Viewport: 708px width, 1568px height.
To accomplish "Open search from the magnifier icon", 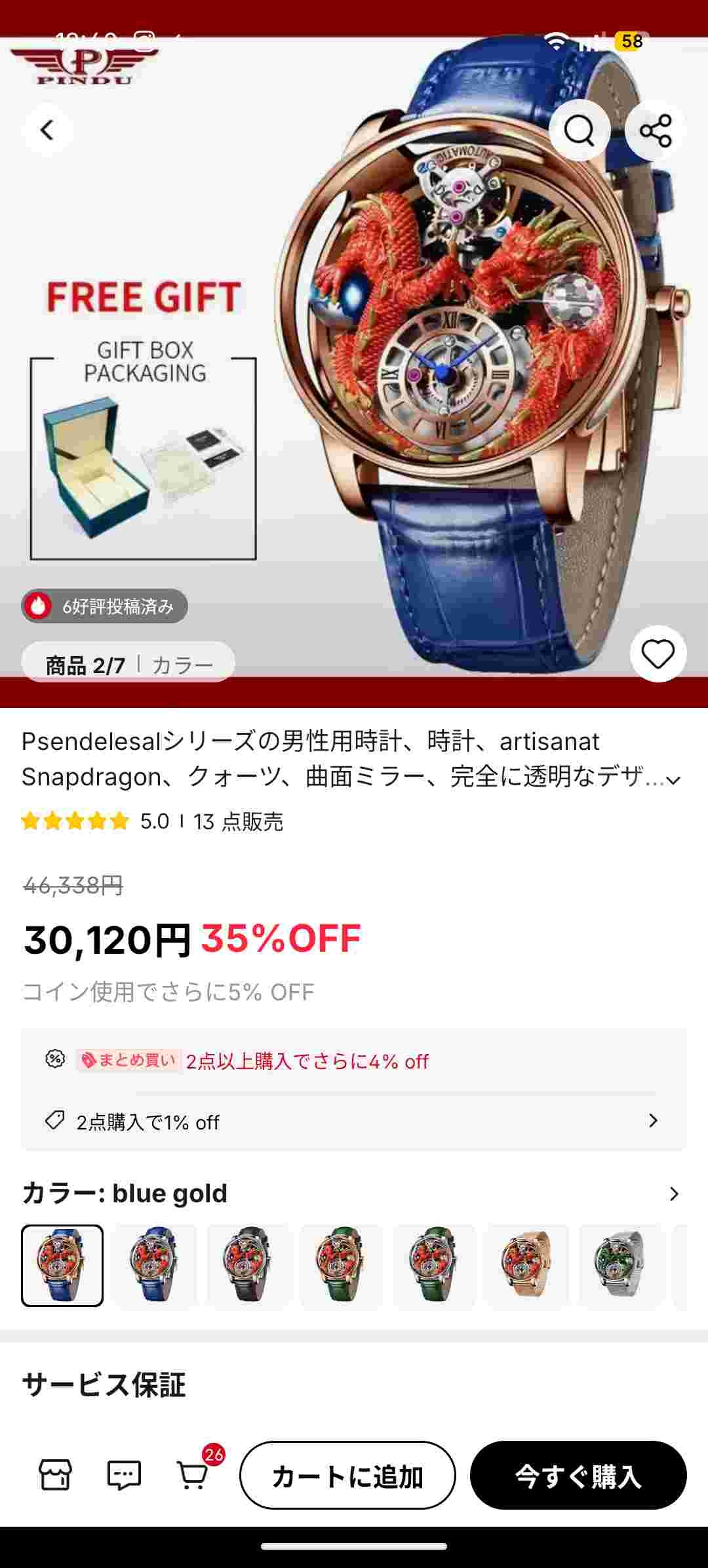I will (x=580, y=130).
